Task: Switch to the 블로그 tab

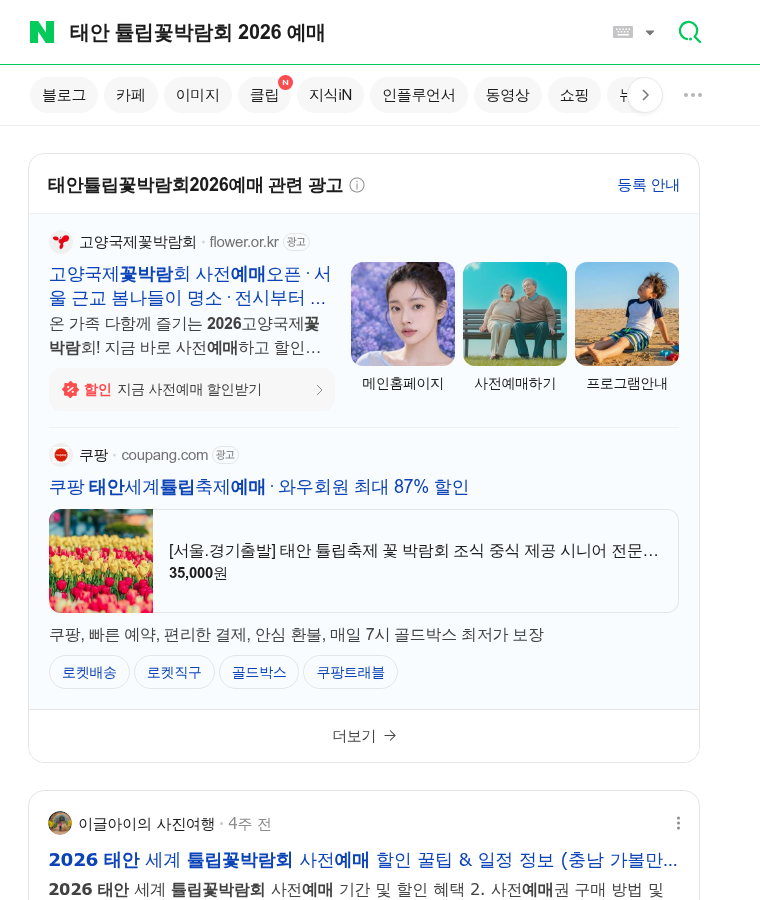Action: pyautogui.click(x=63, y=94)
